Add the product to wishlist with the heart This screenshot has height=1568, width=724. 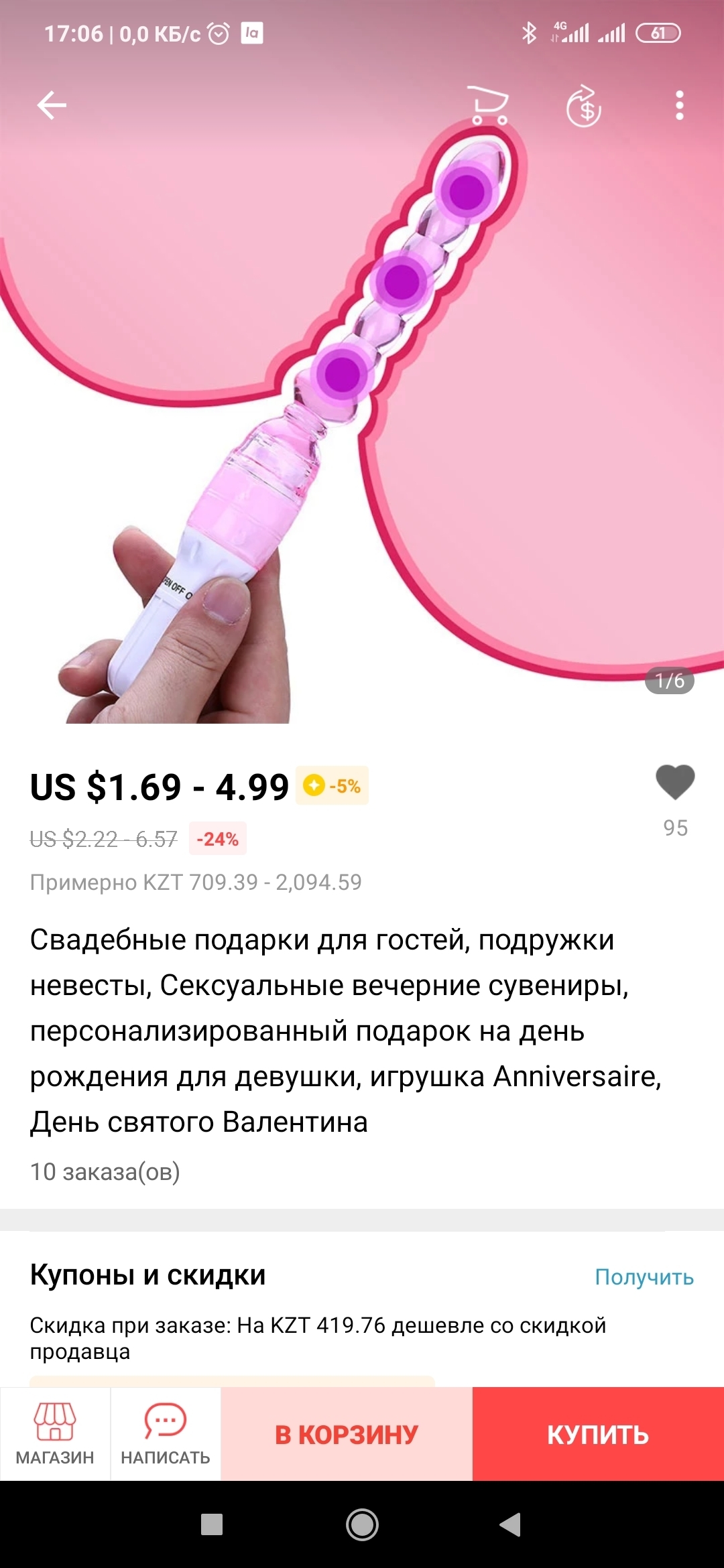[x=675, y=783]
